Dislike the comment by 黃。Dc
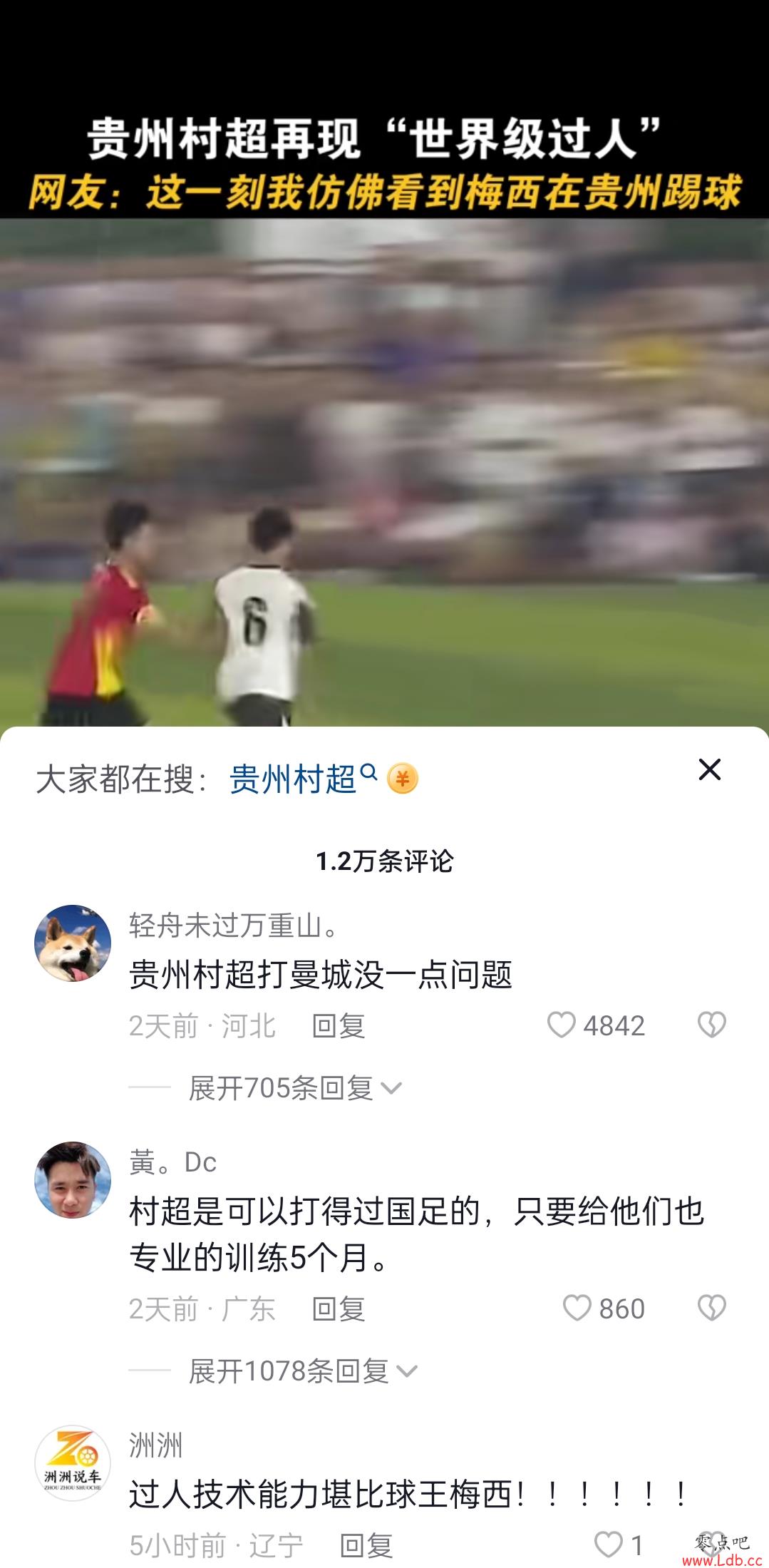This screenshot has height=1568, width=769. point(711,1308)
